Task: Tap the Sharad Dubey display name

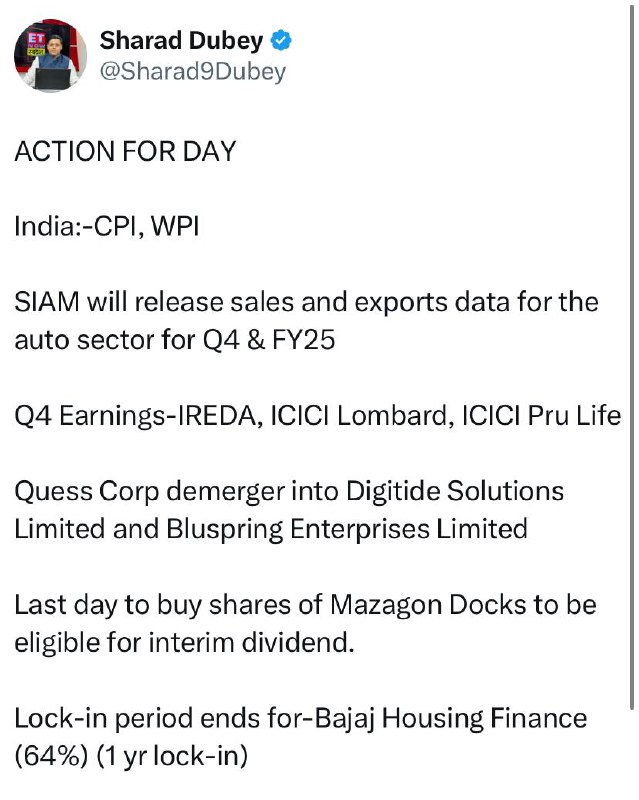Action: pyautogui.click(x=181, y=41)
